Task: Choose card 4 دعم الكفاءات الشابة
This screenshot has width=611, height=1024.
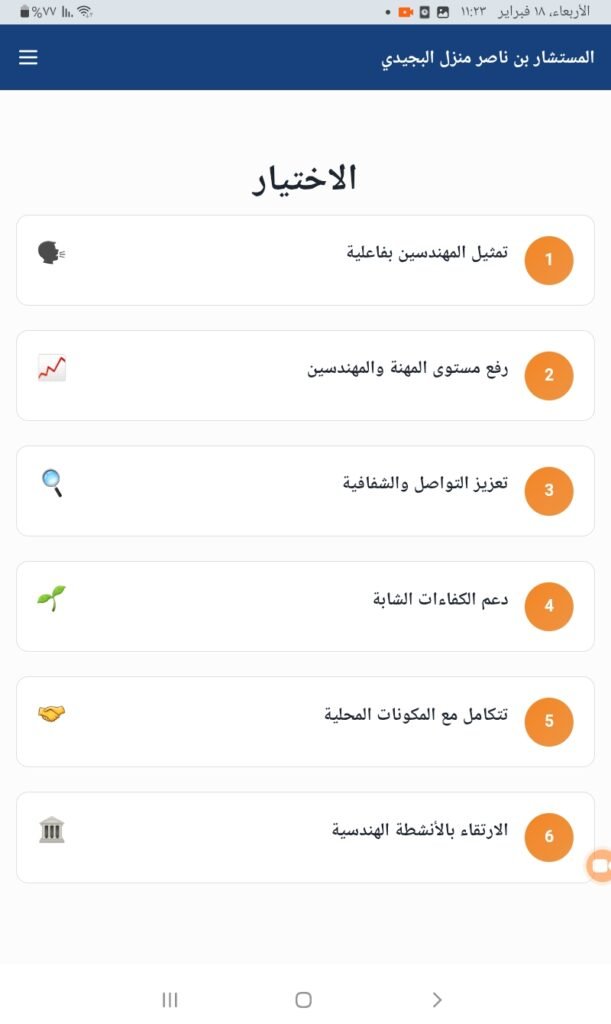Action: point(305,606)
